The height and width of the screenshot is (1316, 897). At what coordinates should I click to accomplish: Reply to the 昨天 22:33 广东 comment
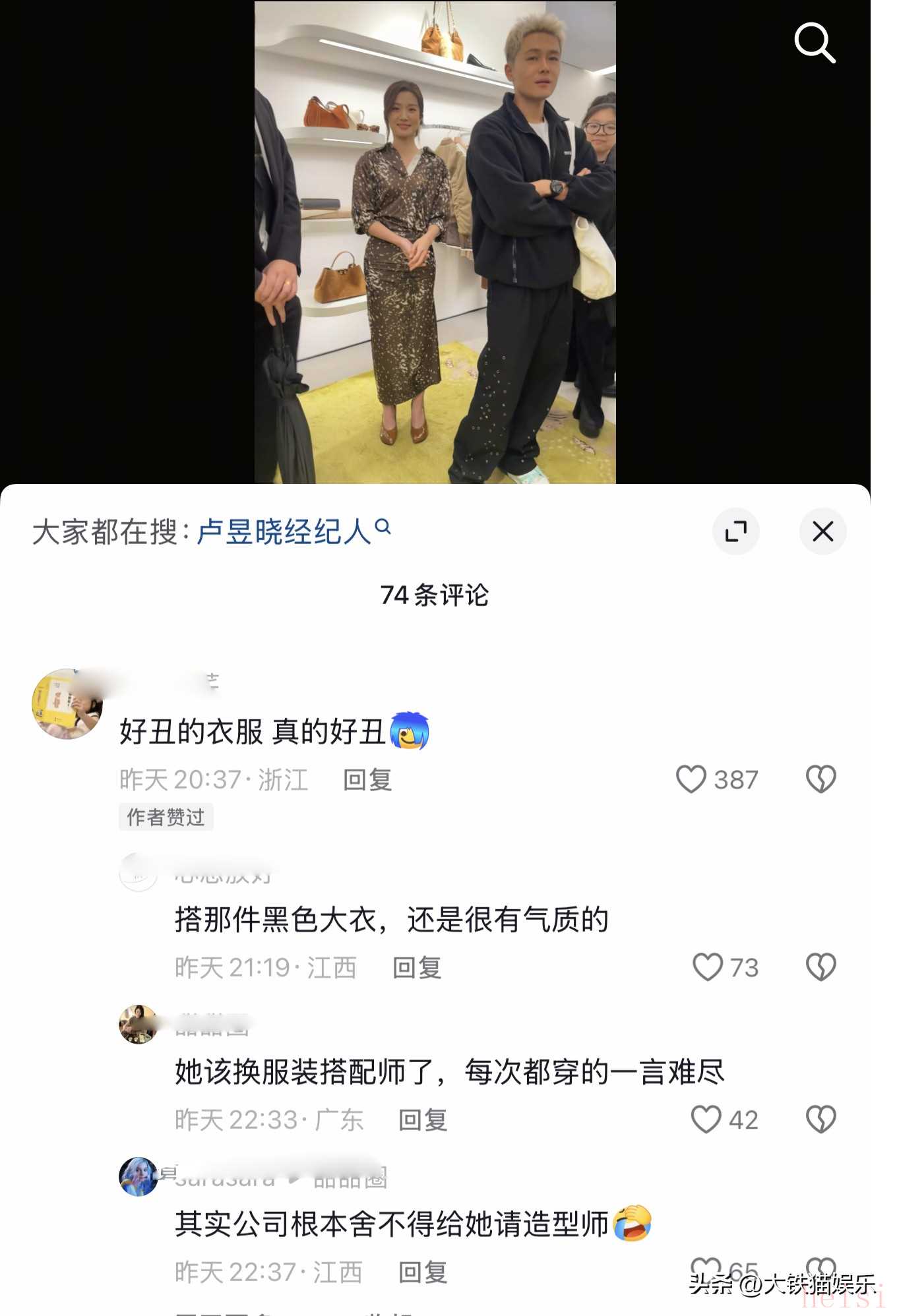(x=423, y=1120)
